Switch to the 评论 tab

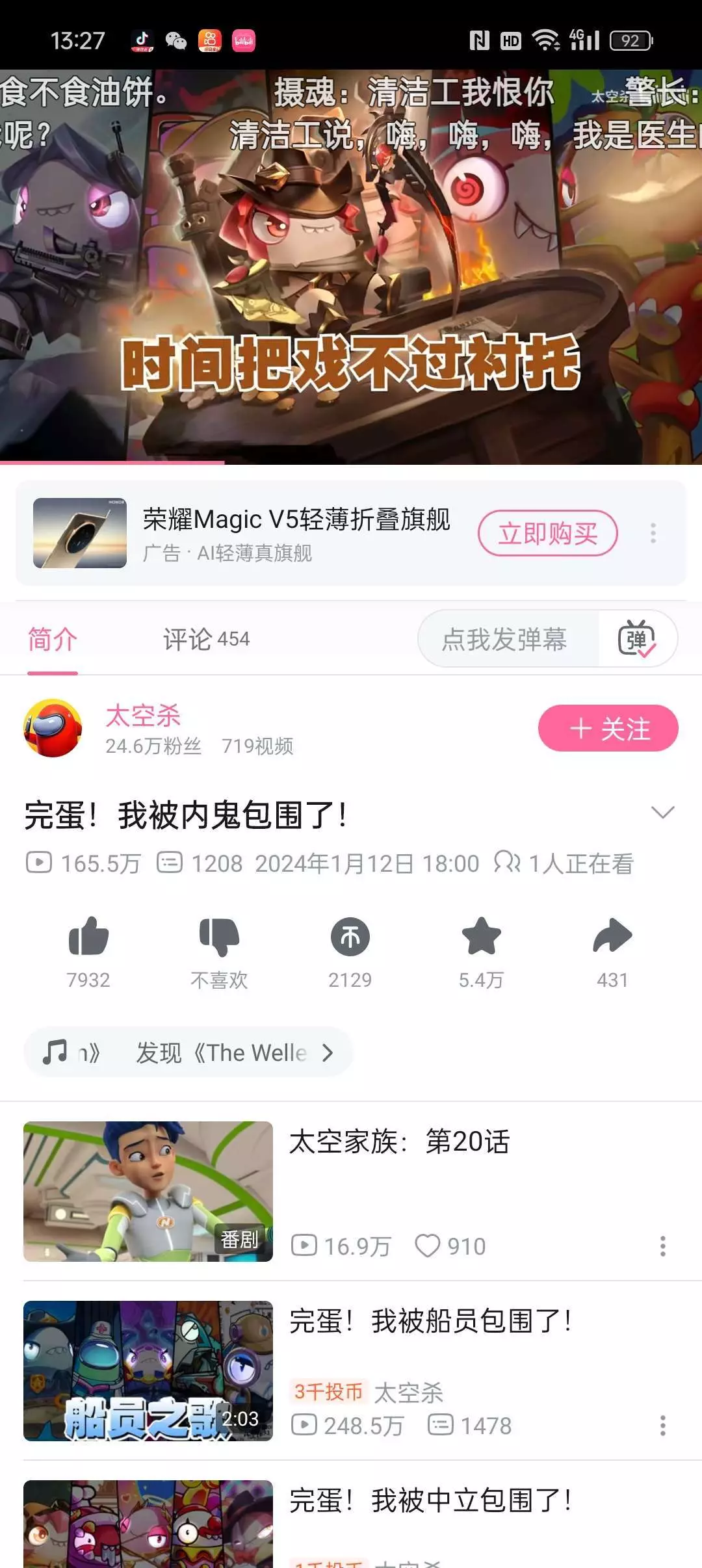pyautogui.click(x=206, y=639)
